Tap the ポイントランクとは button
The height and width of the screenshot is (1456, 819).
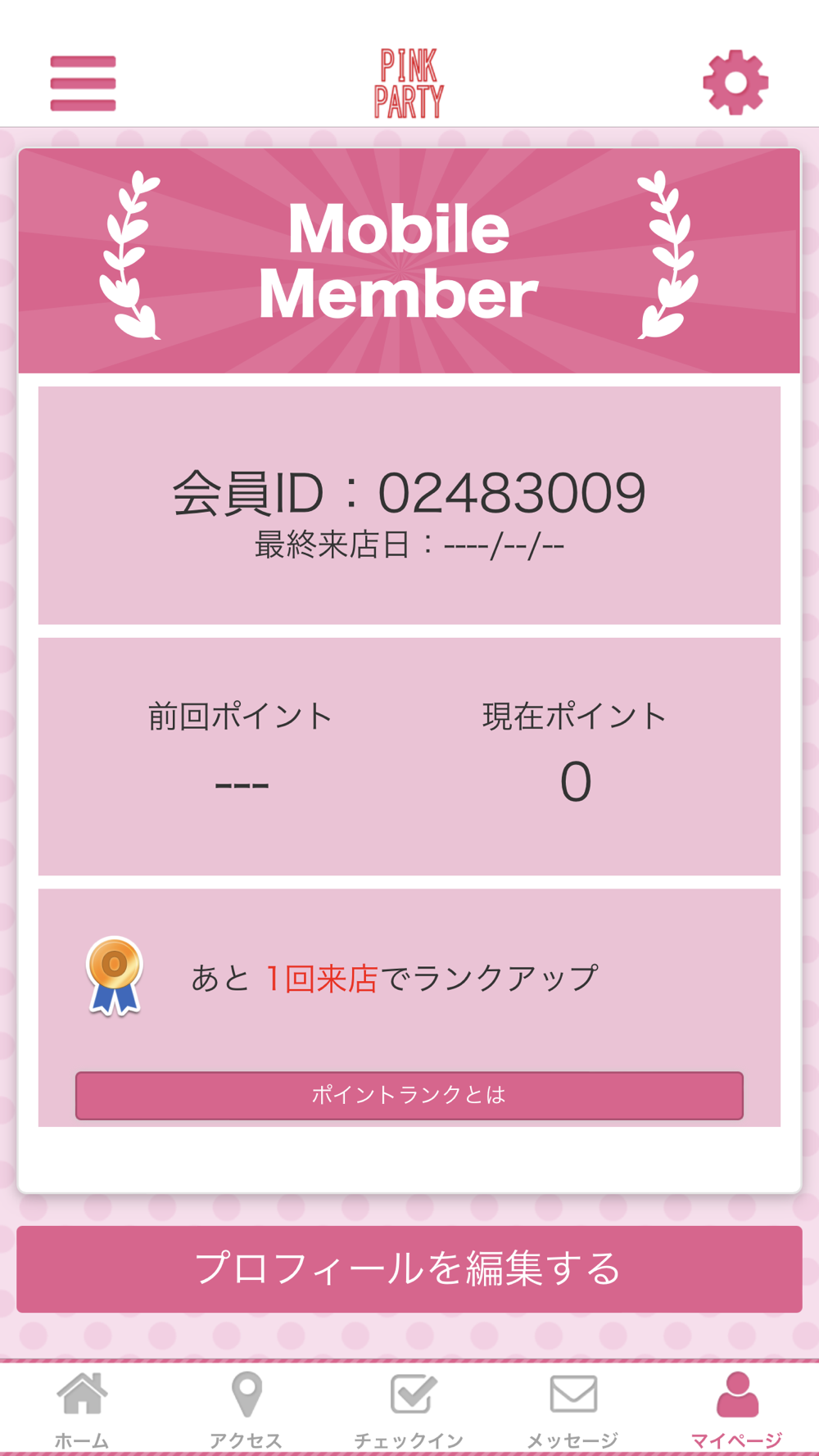[x=409, y=1095]
